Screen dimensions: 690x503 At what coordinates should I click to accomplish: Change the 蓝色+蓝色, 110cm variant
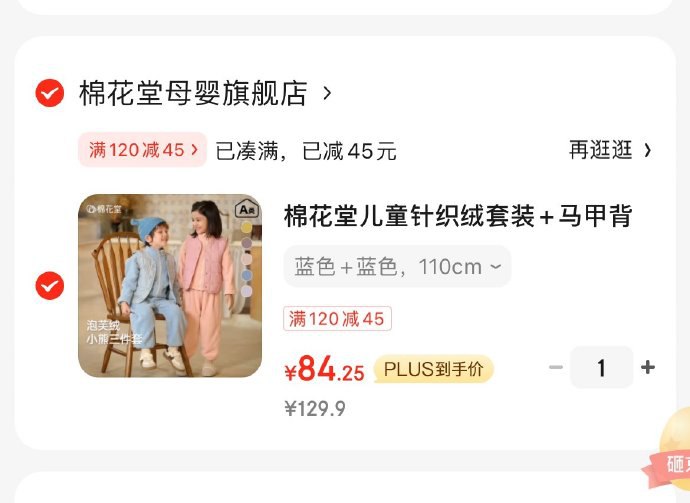click(397, 267)
